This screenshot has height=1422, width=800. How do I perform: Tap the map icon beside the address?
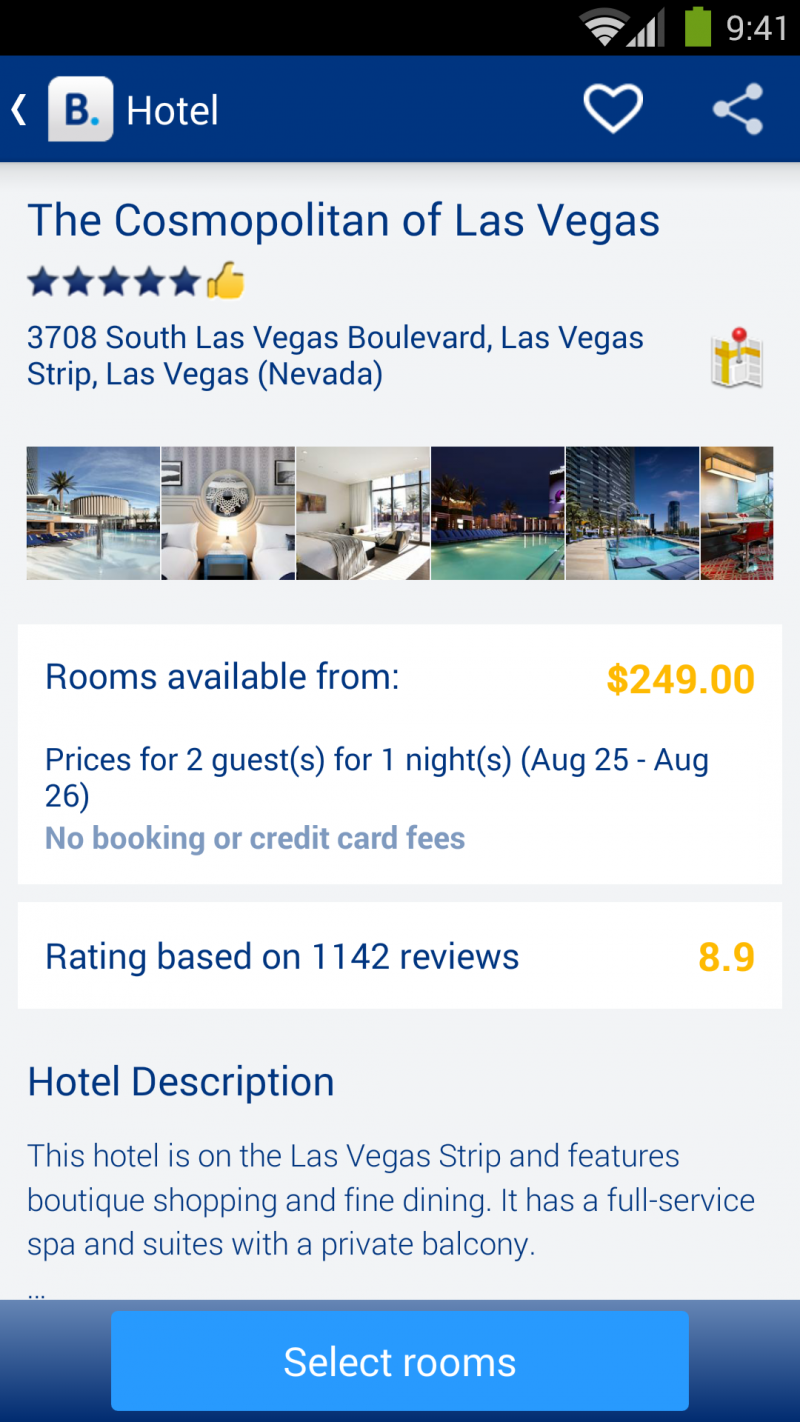[737, 357]
